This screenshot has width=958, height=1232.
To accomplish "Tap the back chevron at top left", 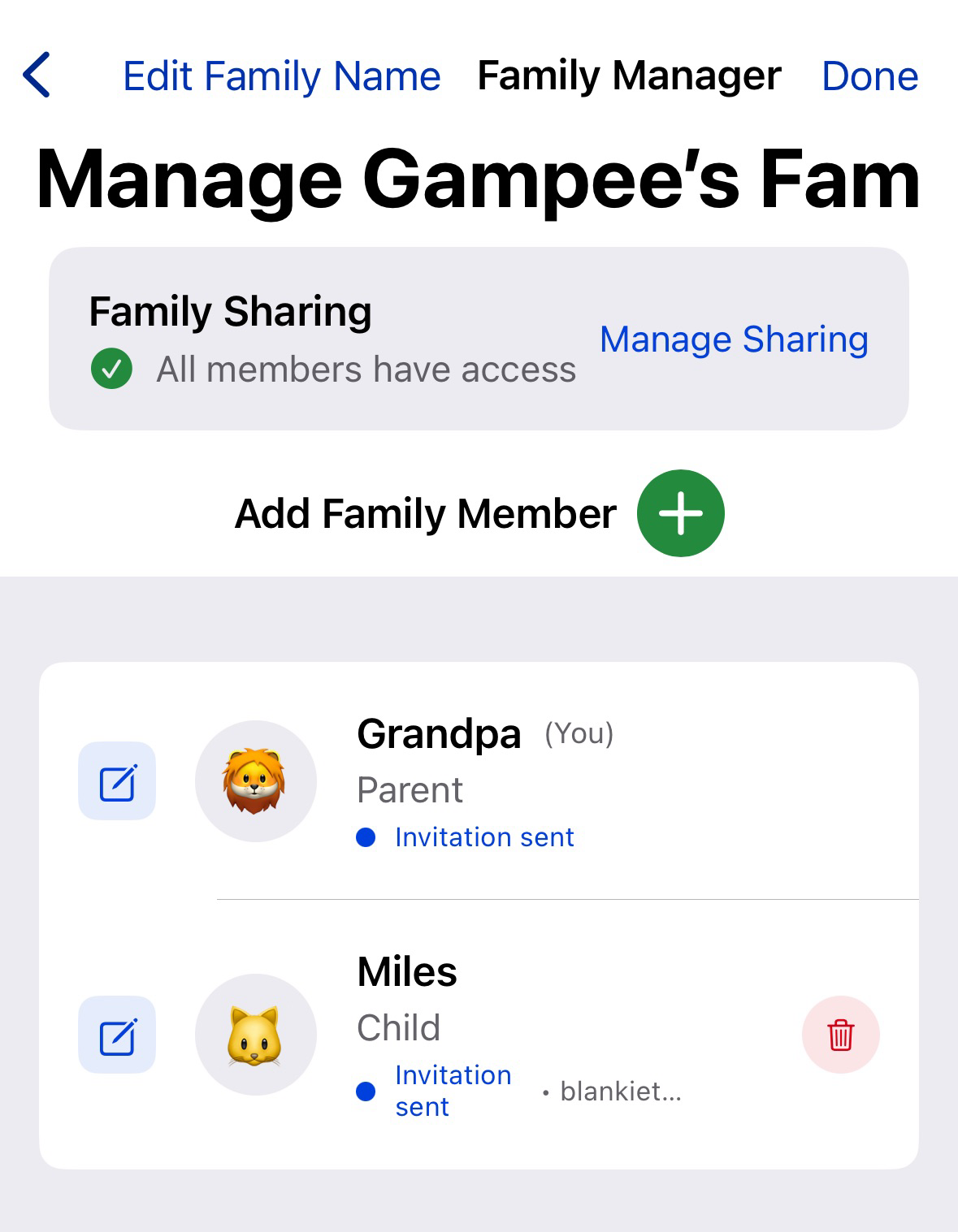I will (x=36, y=76).
